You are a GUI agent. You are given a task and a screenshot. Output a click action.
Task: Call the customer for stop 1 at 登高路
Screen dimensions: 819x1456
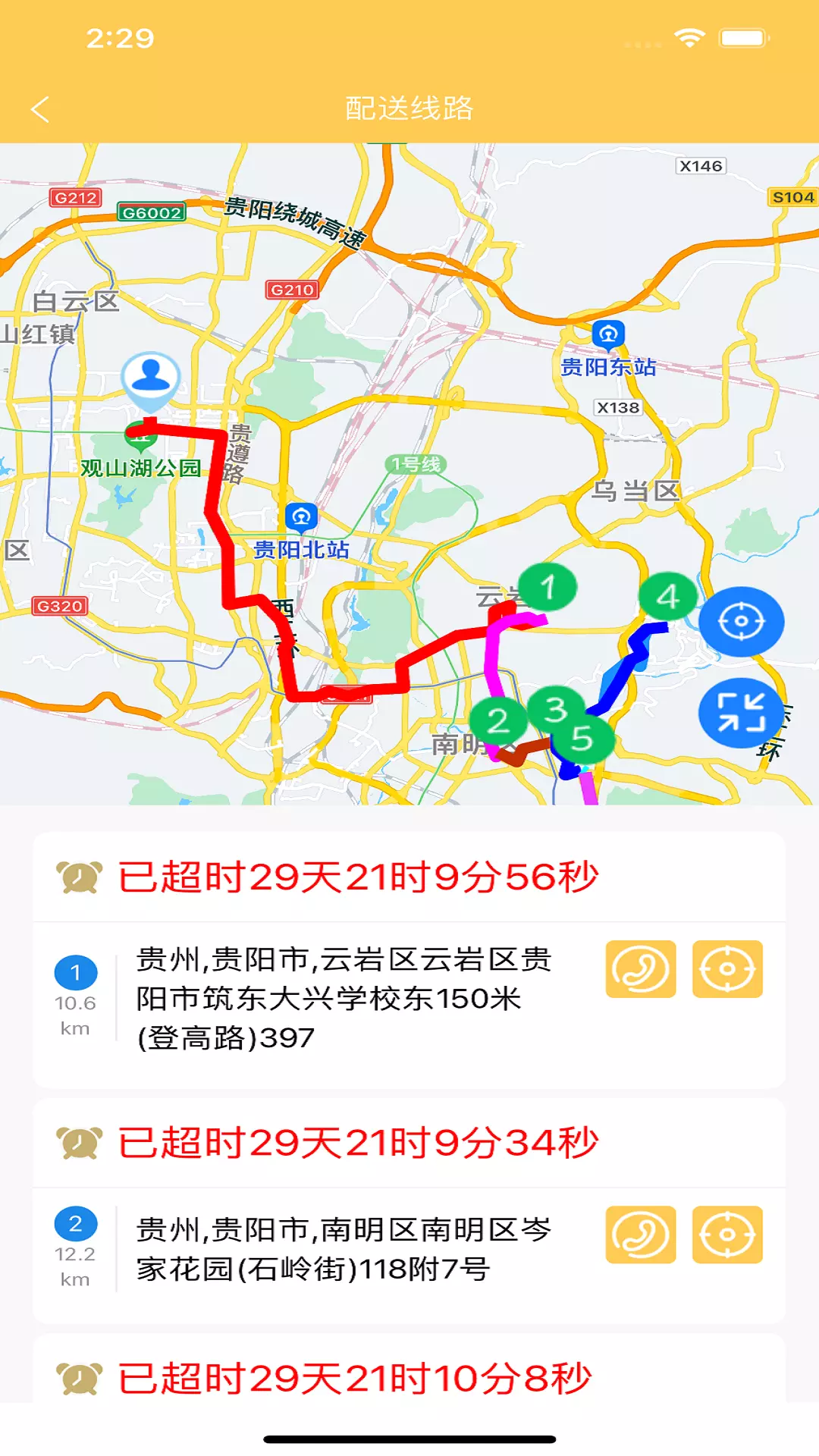pyautogui.click(x=640, y=969)
